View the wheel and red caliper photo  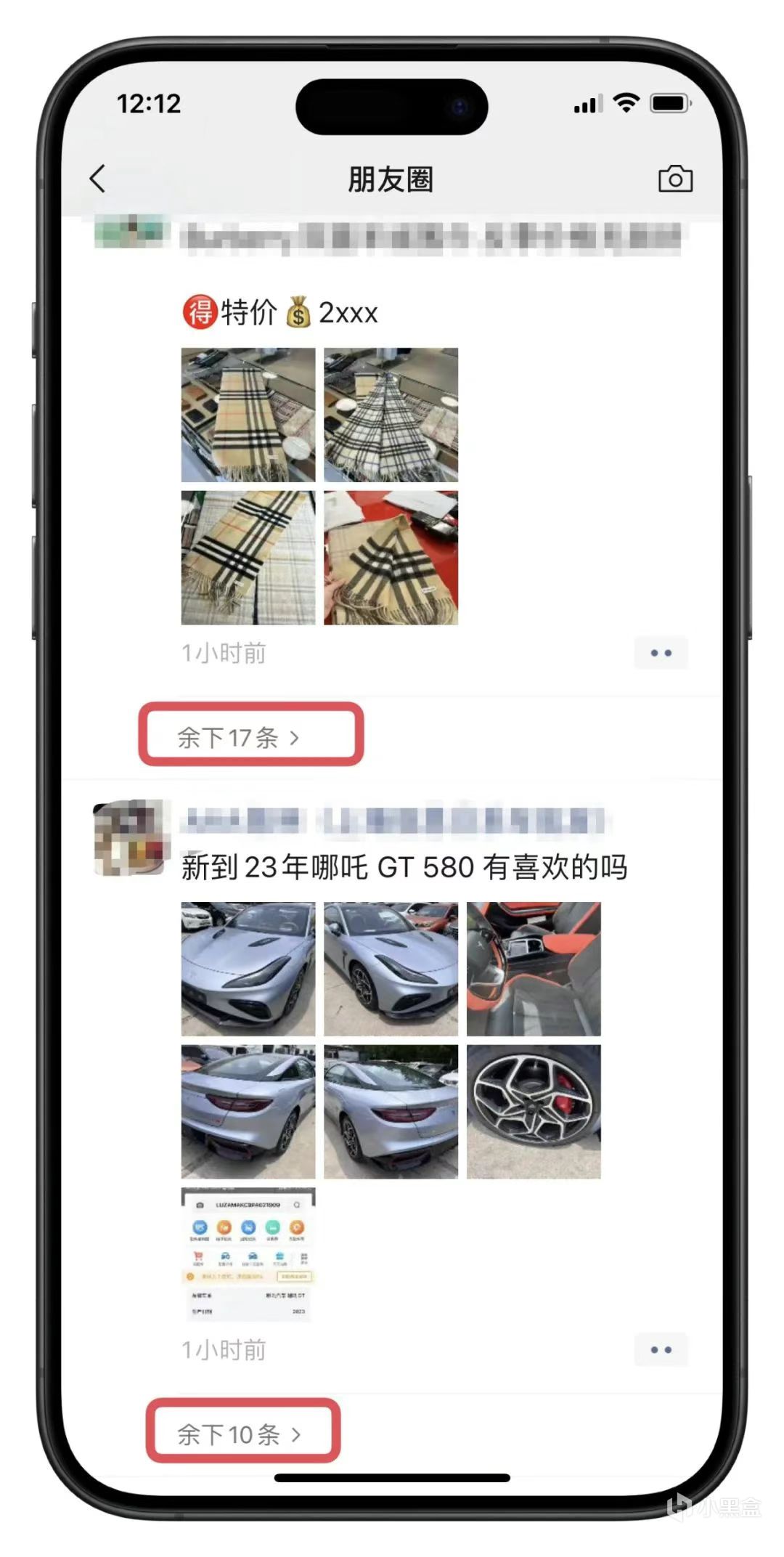tap(534, 1112)
